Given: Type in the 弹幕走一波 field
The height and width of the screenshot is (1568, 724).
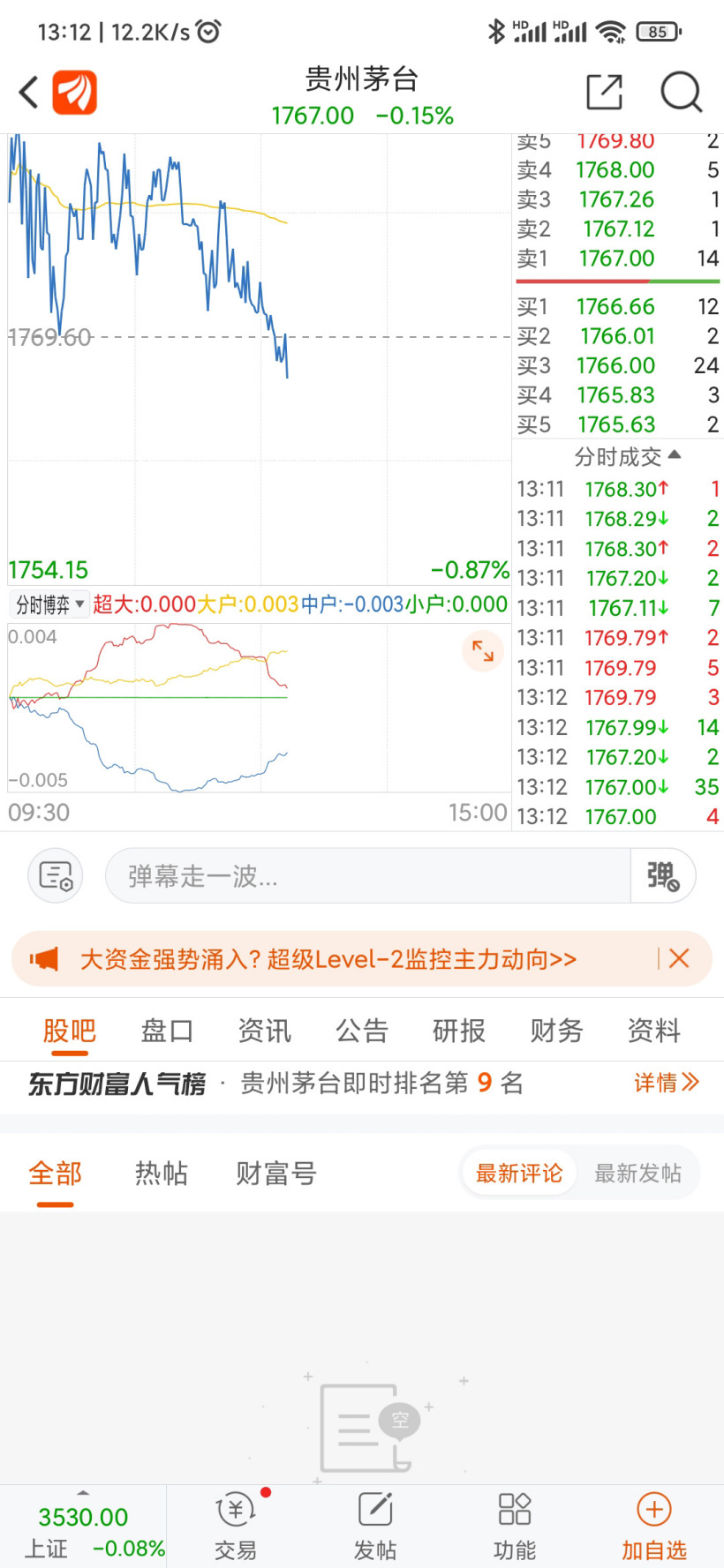Looking at the screenshot, I should (367, 875).
